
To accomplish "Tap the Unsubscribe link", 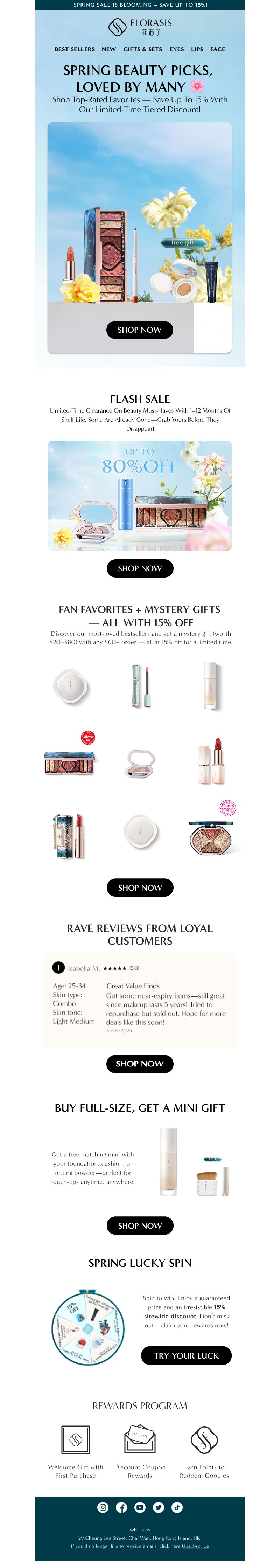I will (195, 1546).
